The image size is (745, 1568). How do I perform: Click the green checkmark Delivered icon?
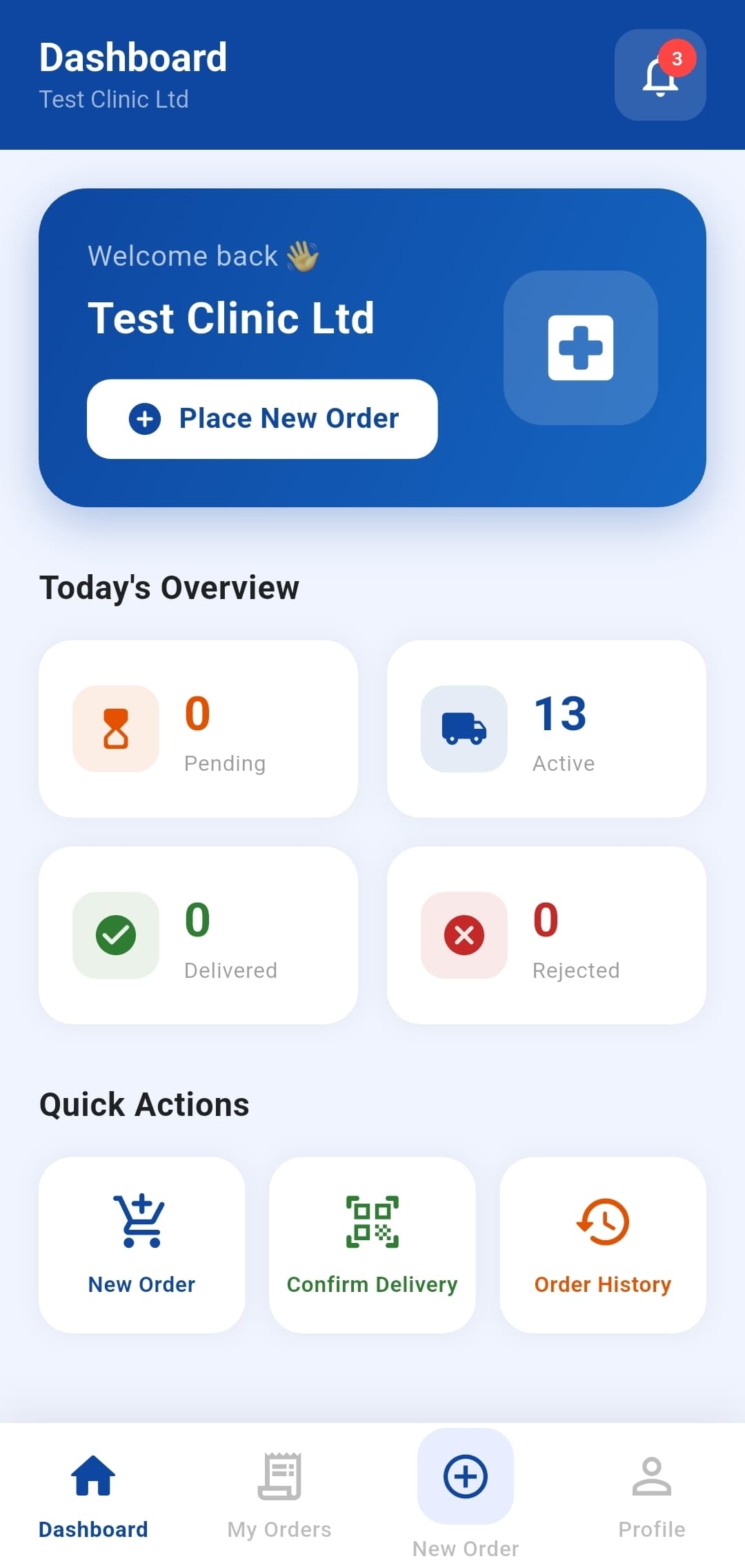[x=115, y=935]
